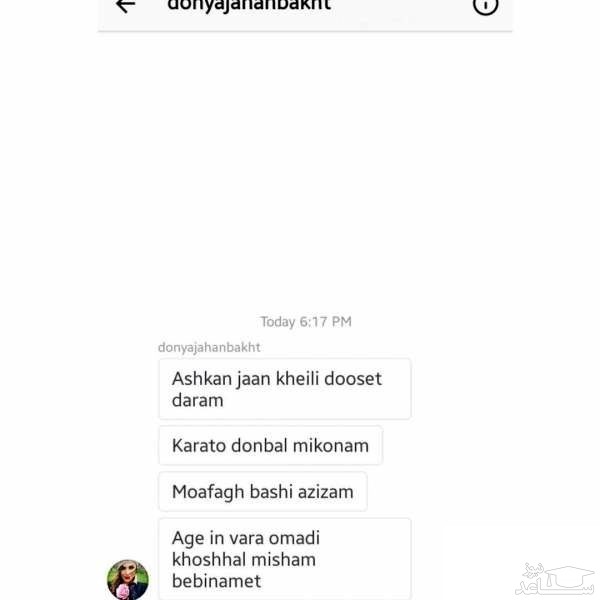This screenshot has width=600, height=600.
Task: Open donyajahanbakht profile from header name
Action: (249, 6)
